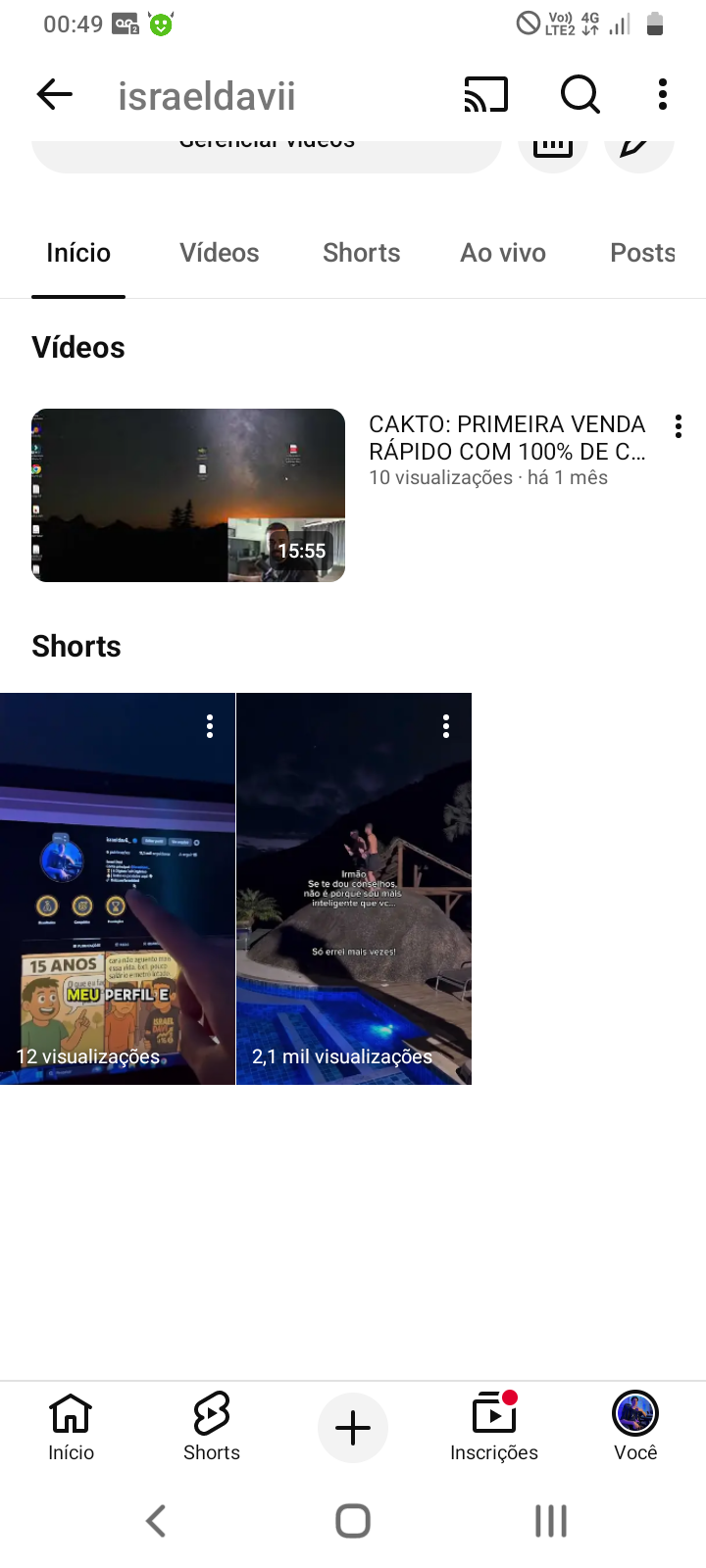
Task: Open the search icon in app bar
Action: 580,95
